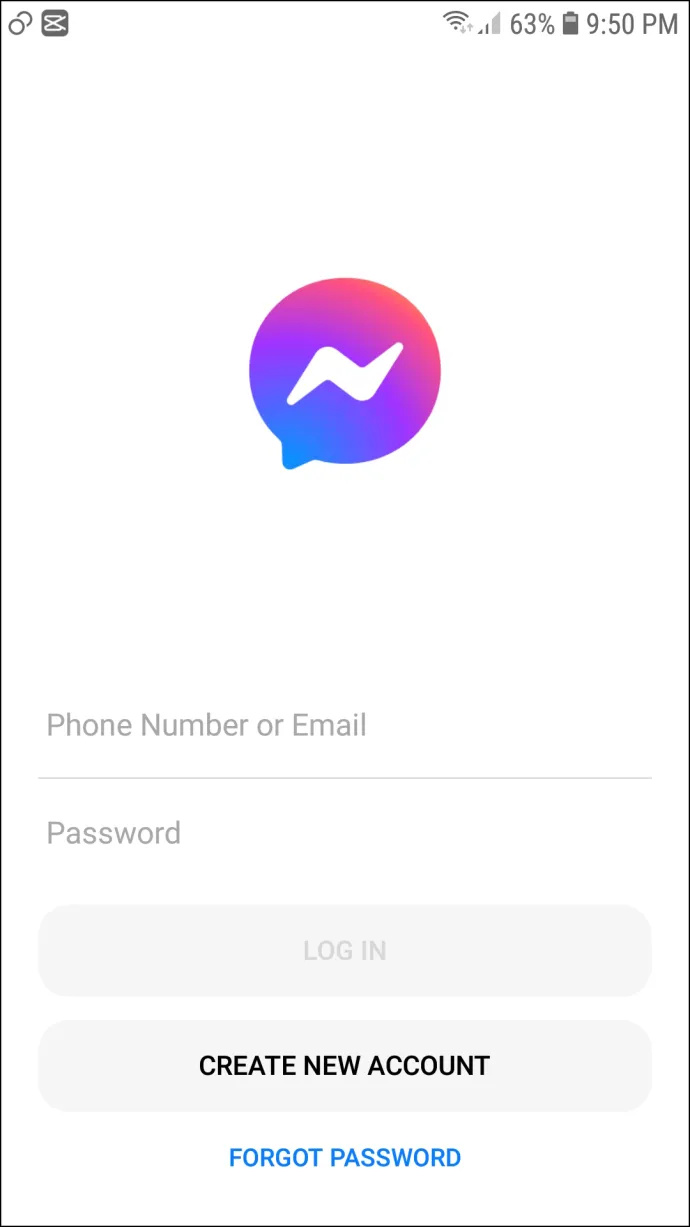Tap the Phone Number or Email field
690x1227 pixels.
(344, 725)
